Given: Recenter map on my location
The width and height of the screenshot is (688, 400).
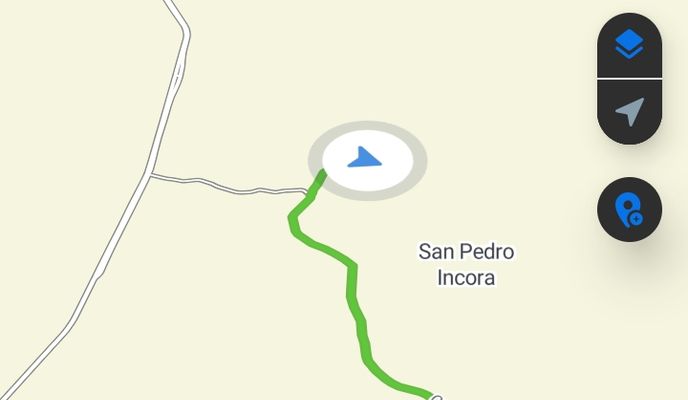Looking at the screenshot, I should tap(629, 111).
